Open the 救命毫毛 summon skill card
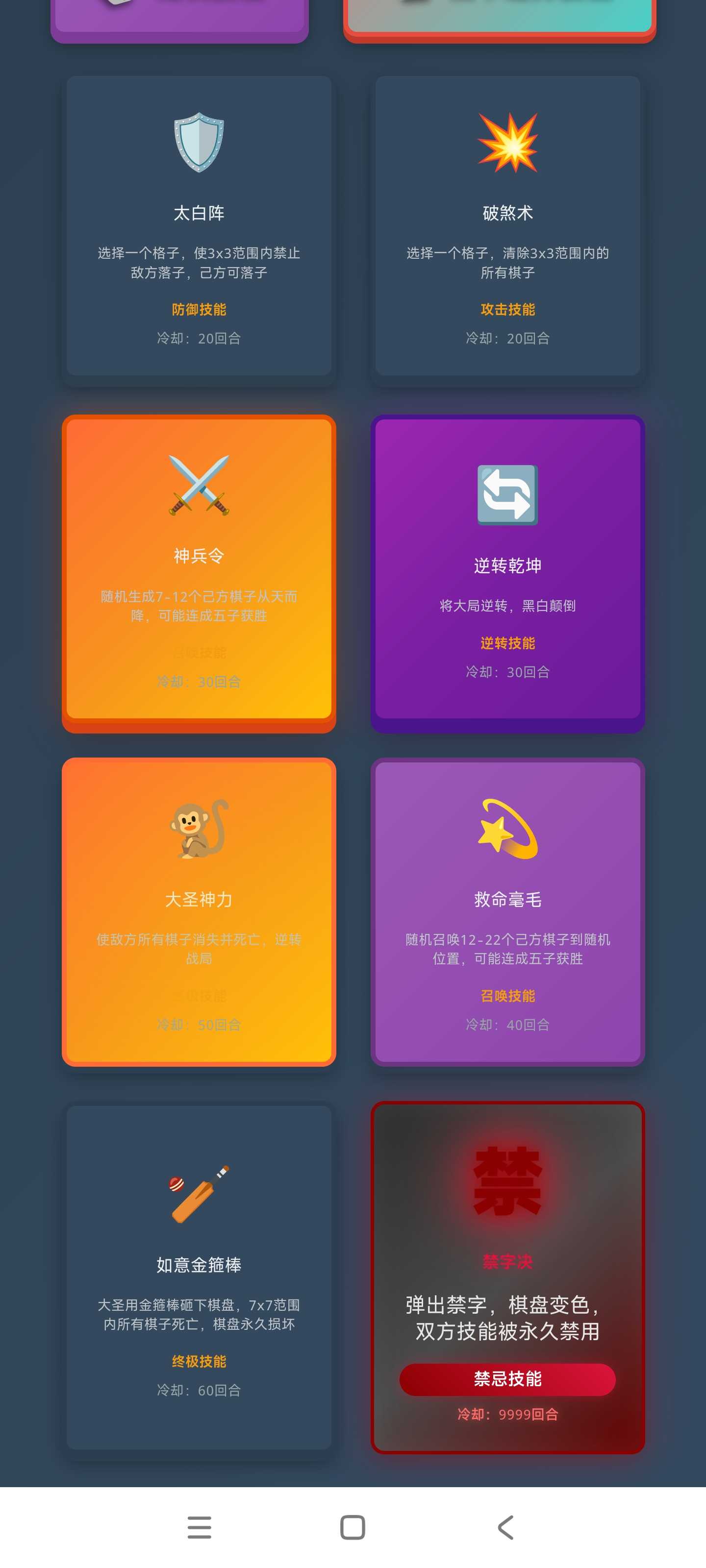The image size is (706, 1568). click(x=507, y=911)
